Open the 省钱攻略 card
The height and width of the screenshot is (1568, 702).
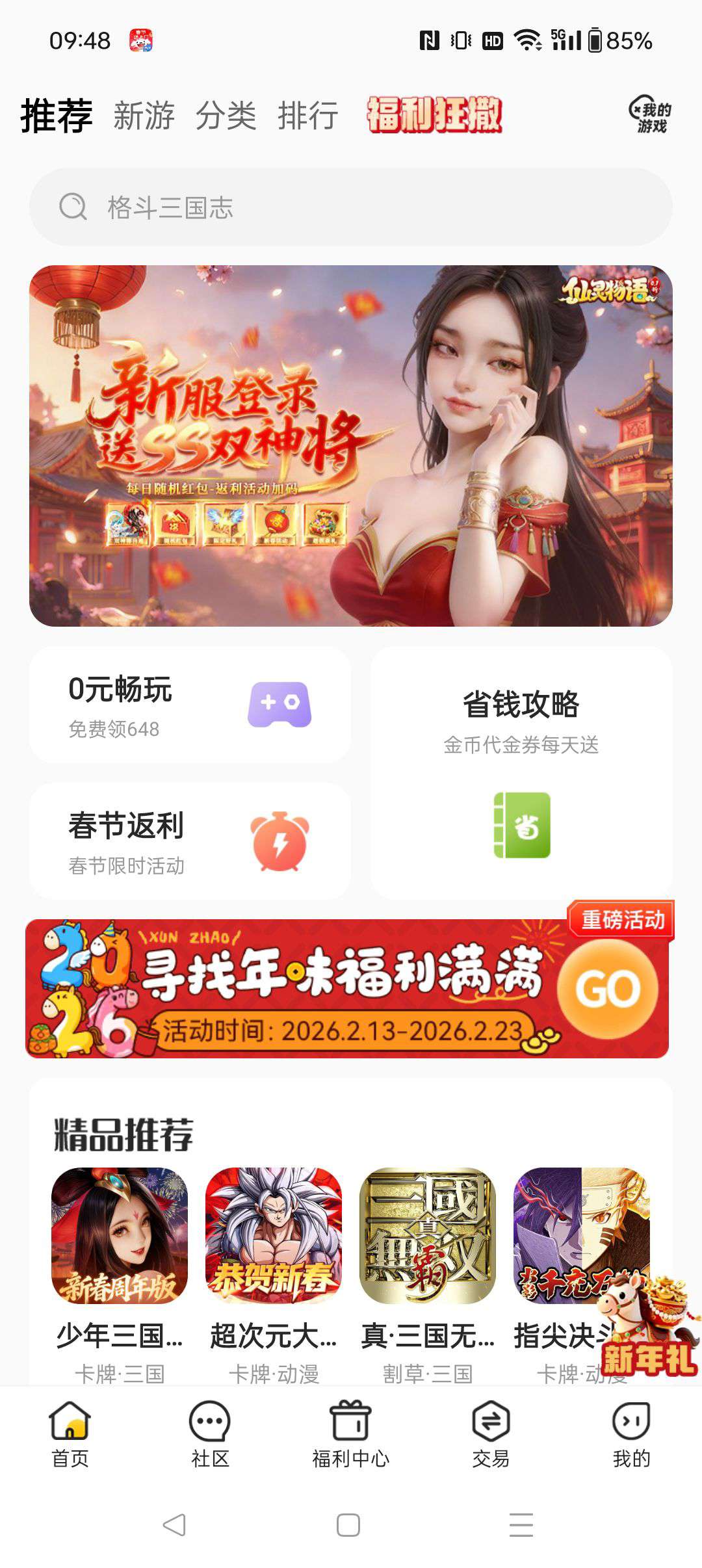click(x=521, y=772)
